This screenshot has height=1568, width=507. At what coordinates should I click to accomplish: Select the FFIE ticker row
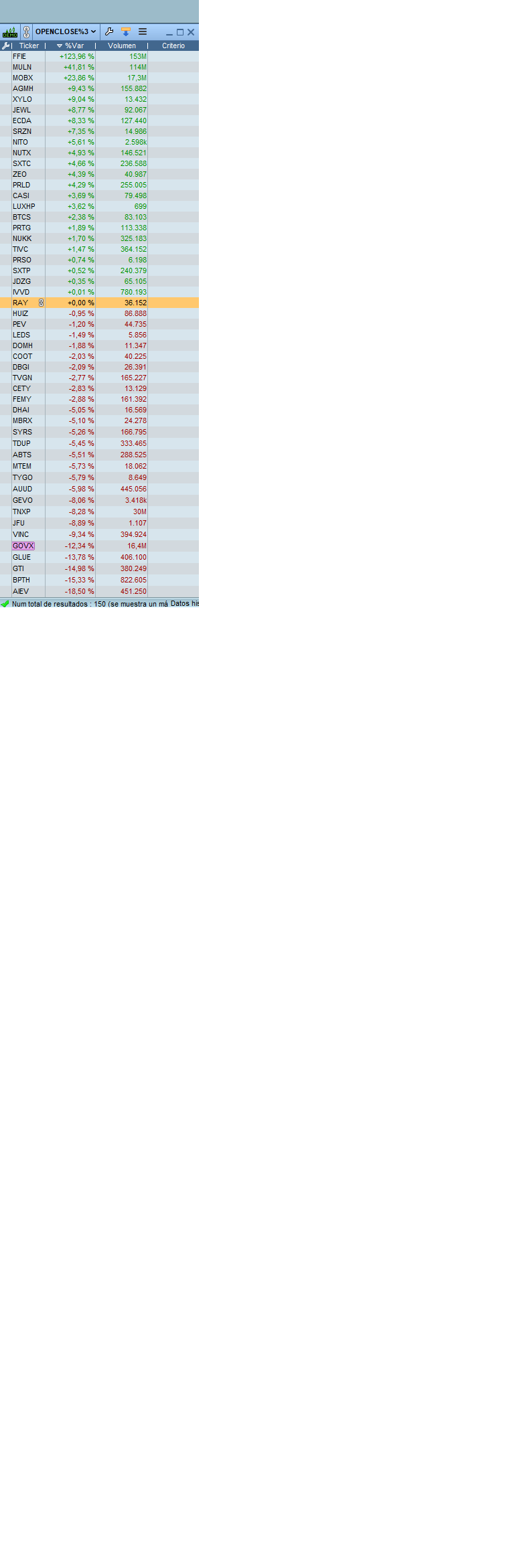19,57
